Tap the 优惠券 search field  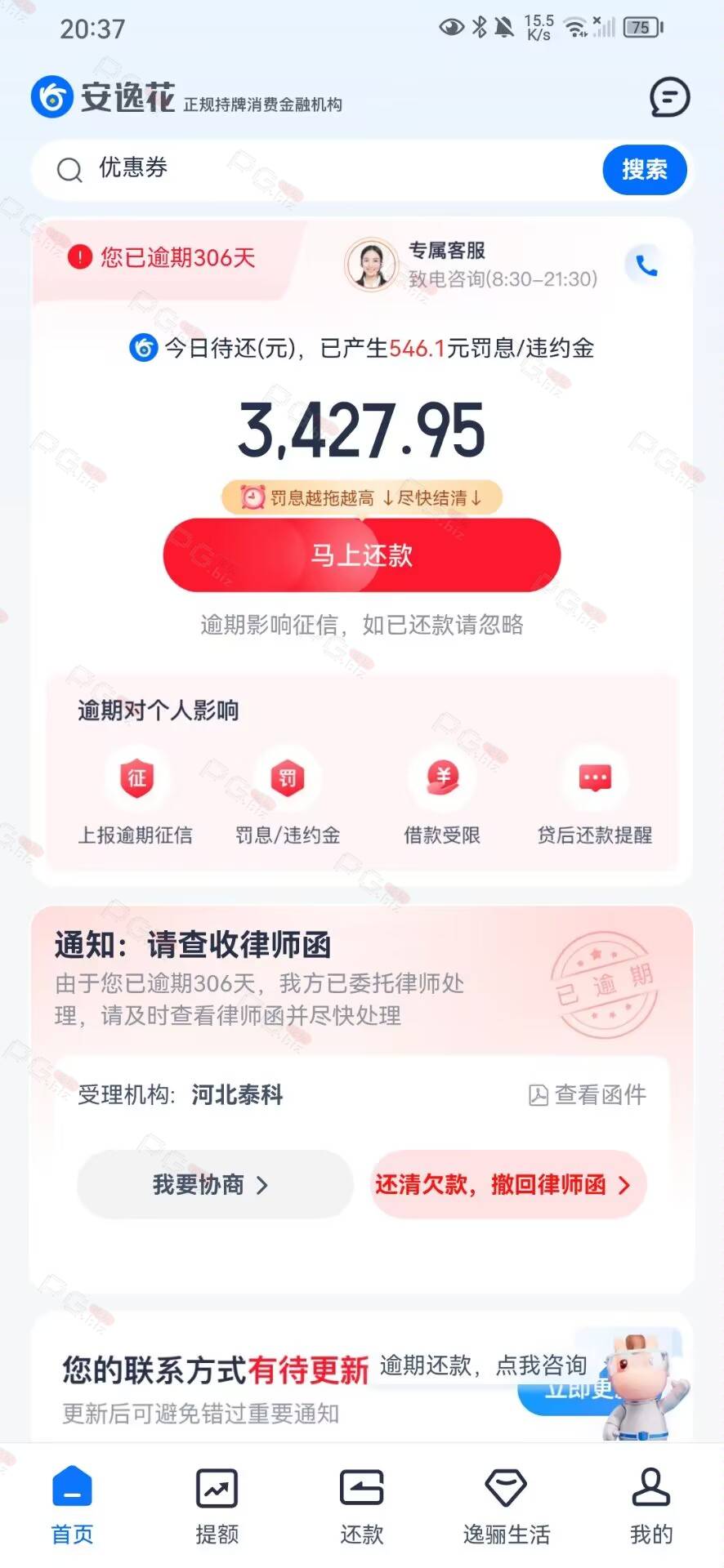[317, 169]
